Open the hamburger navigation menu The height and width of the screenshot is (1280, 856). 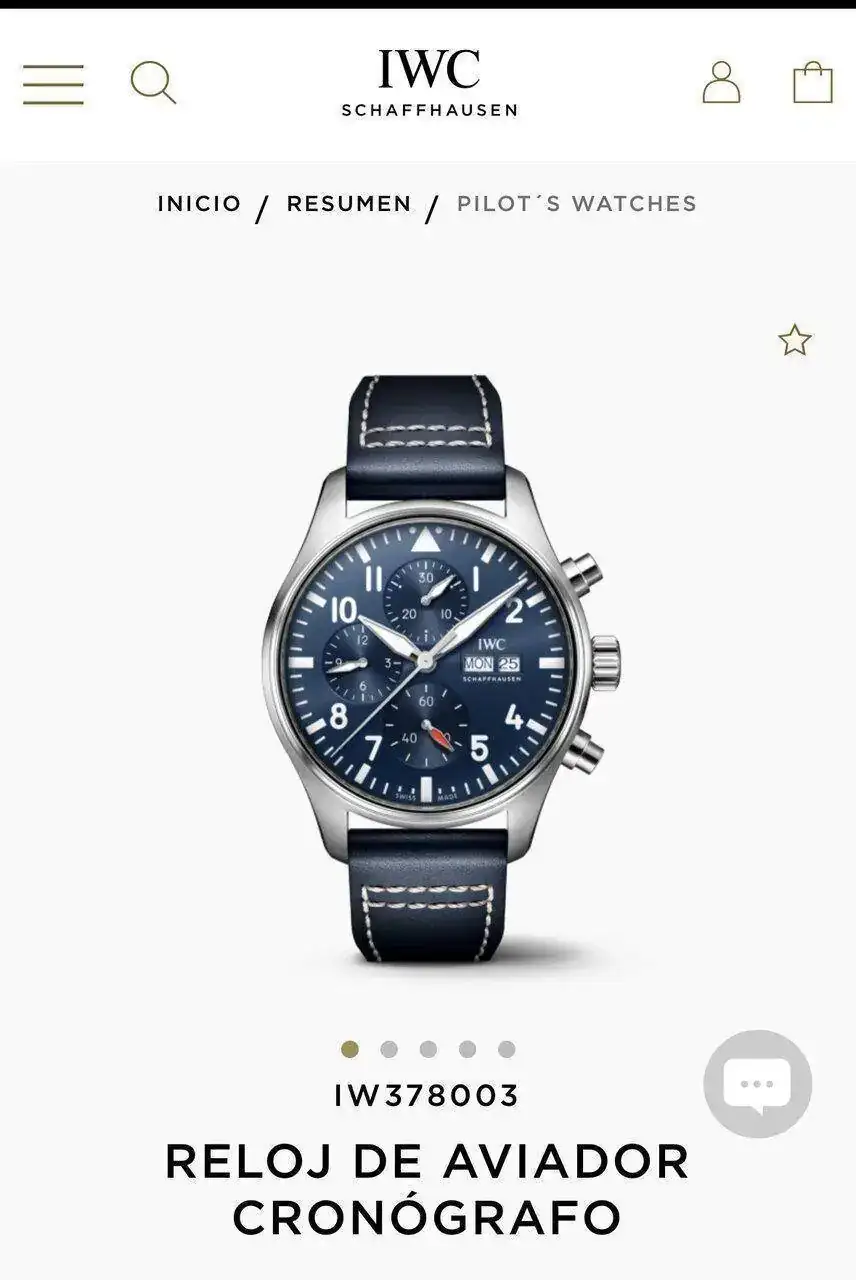(x=53, y=84)
